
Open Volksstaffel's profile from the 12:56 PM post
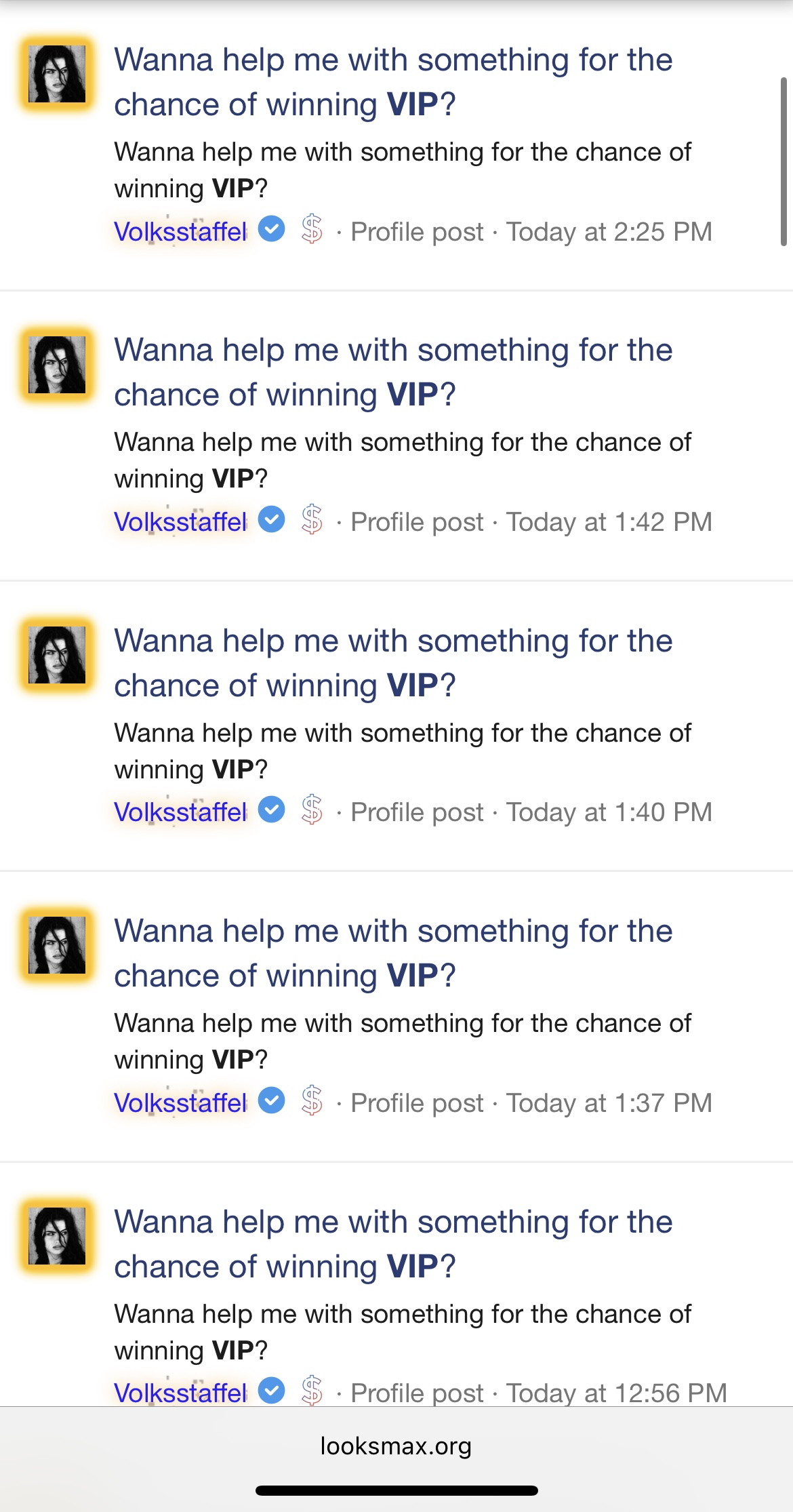click(180, 1393)
